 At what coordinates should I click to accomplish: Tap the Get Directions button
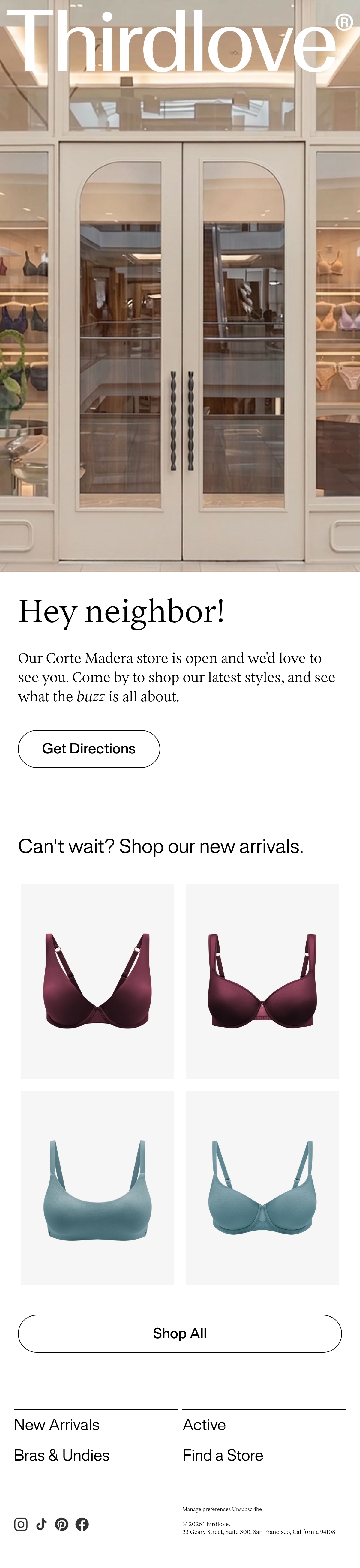point(89,749)
